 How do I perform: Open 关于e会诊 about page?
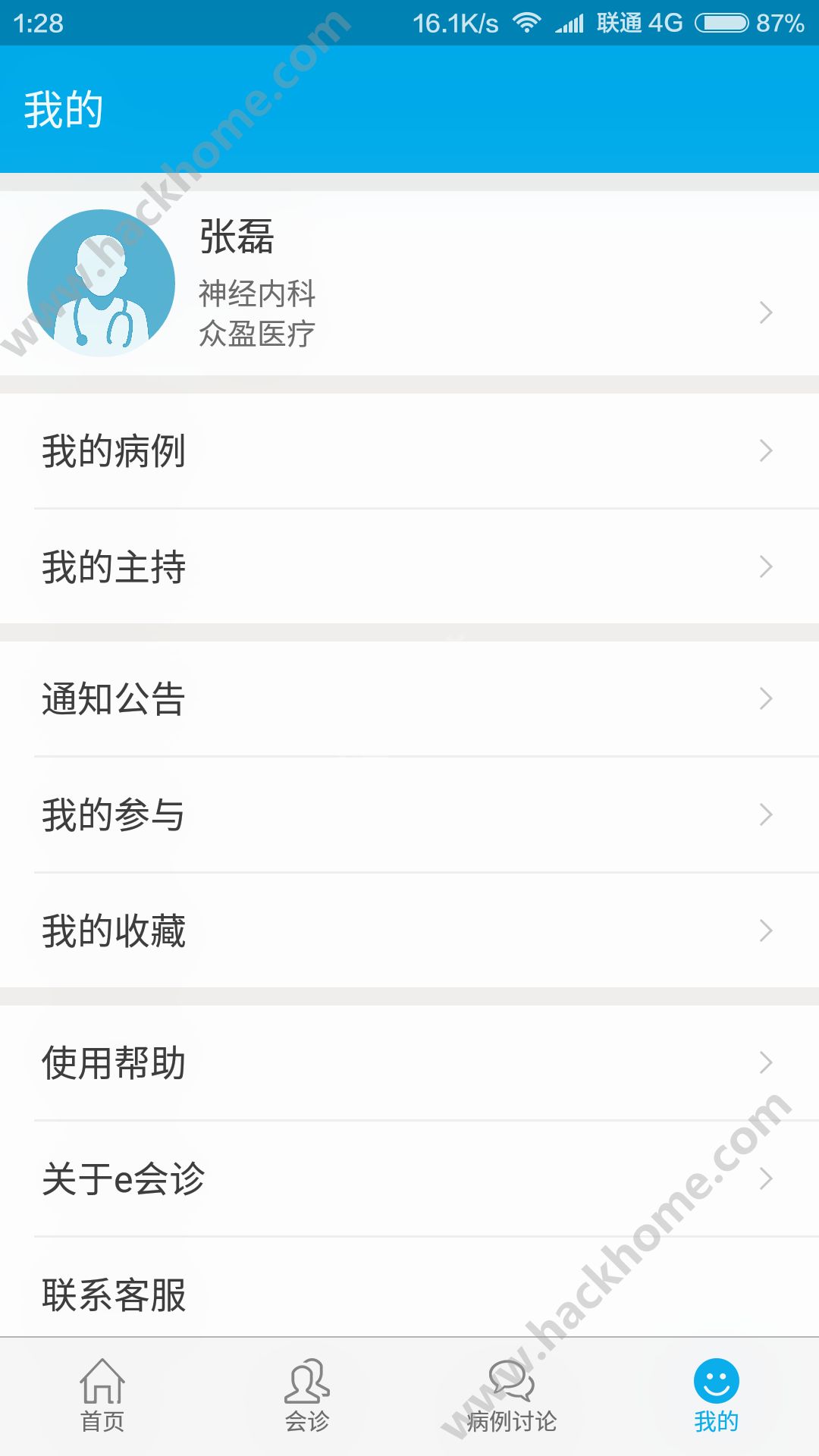click(409, 1178)
